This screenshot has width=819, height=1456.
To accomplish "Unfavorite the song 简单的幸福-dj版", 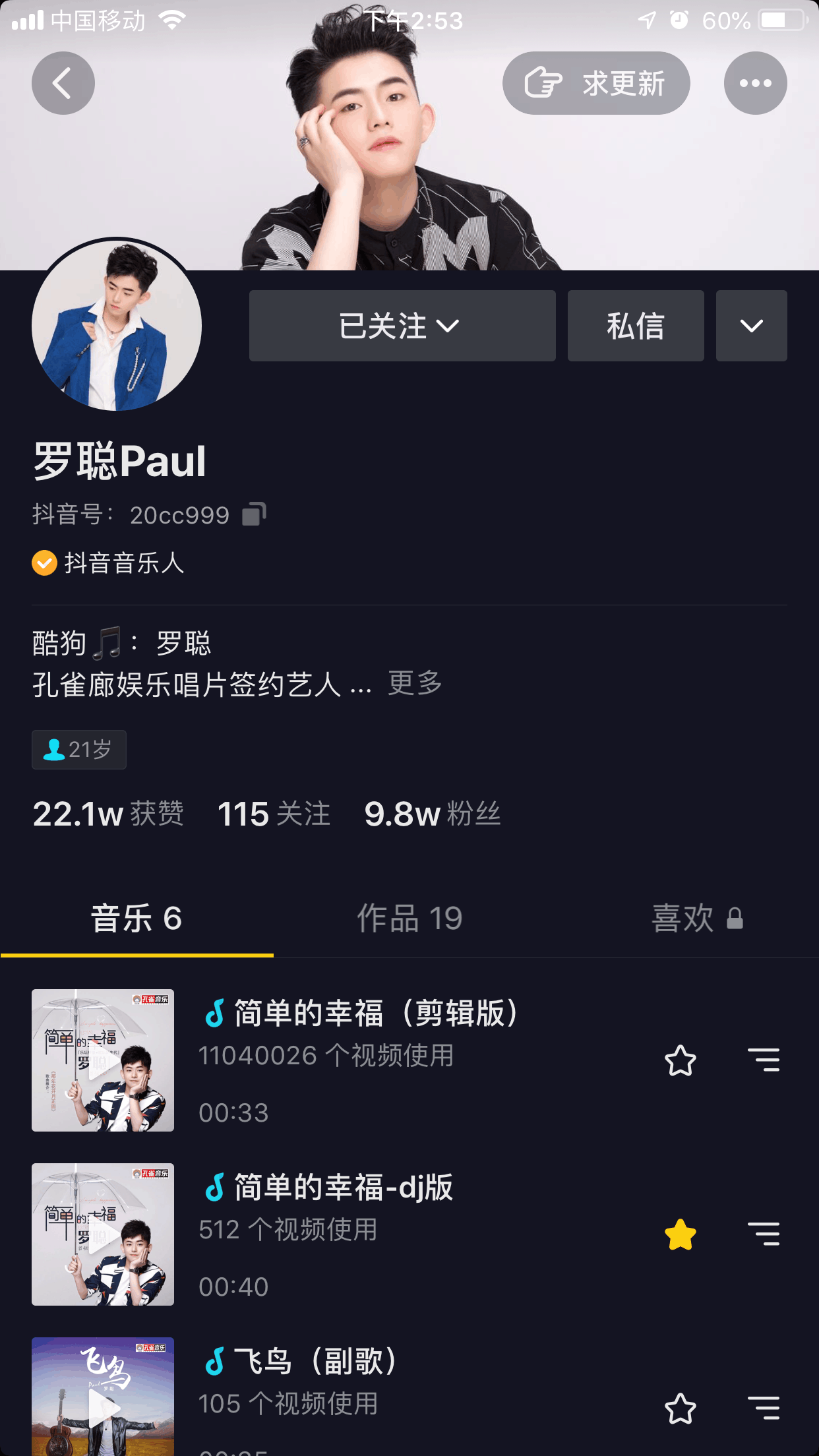I will click(x=680, y=1234).
